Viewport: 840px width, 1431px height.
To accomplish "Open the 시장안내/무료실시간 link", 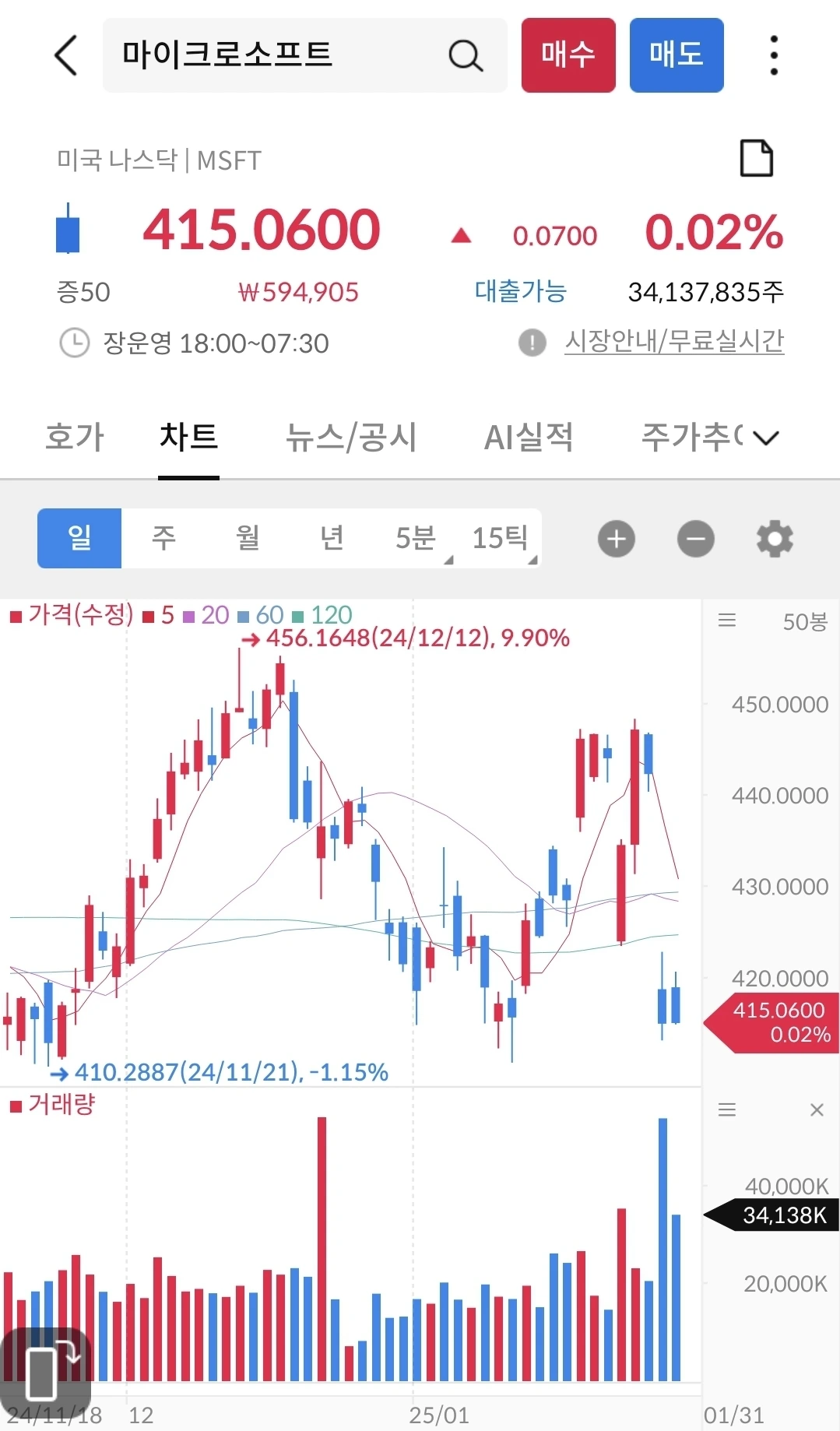I will (673, 342).
